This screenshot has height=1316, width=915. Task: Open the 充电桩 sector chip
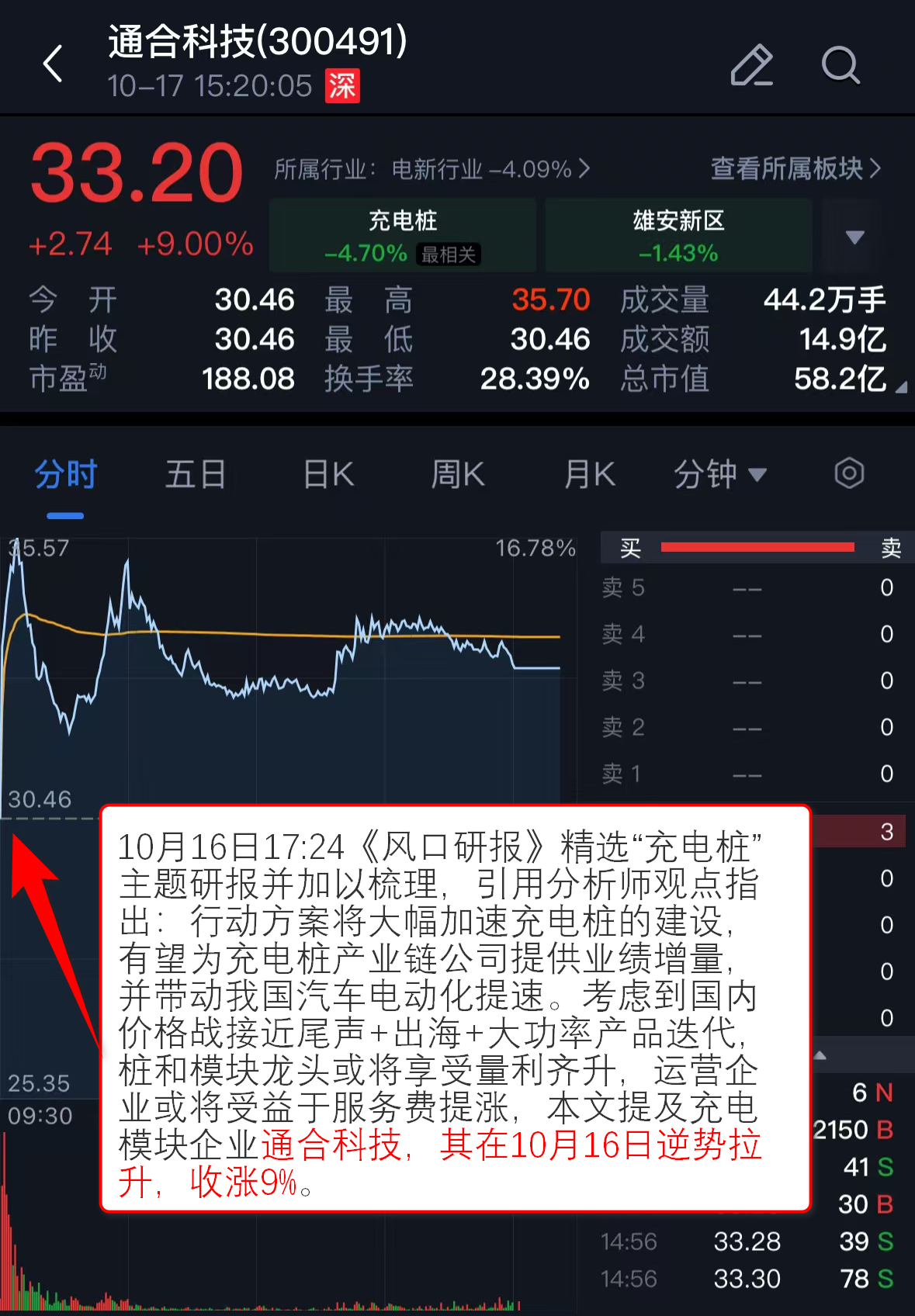click(402, 236)
